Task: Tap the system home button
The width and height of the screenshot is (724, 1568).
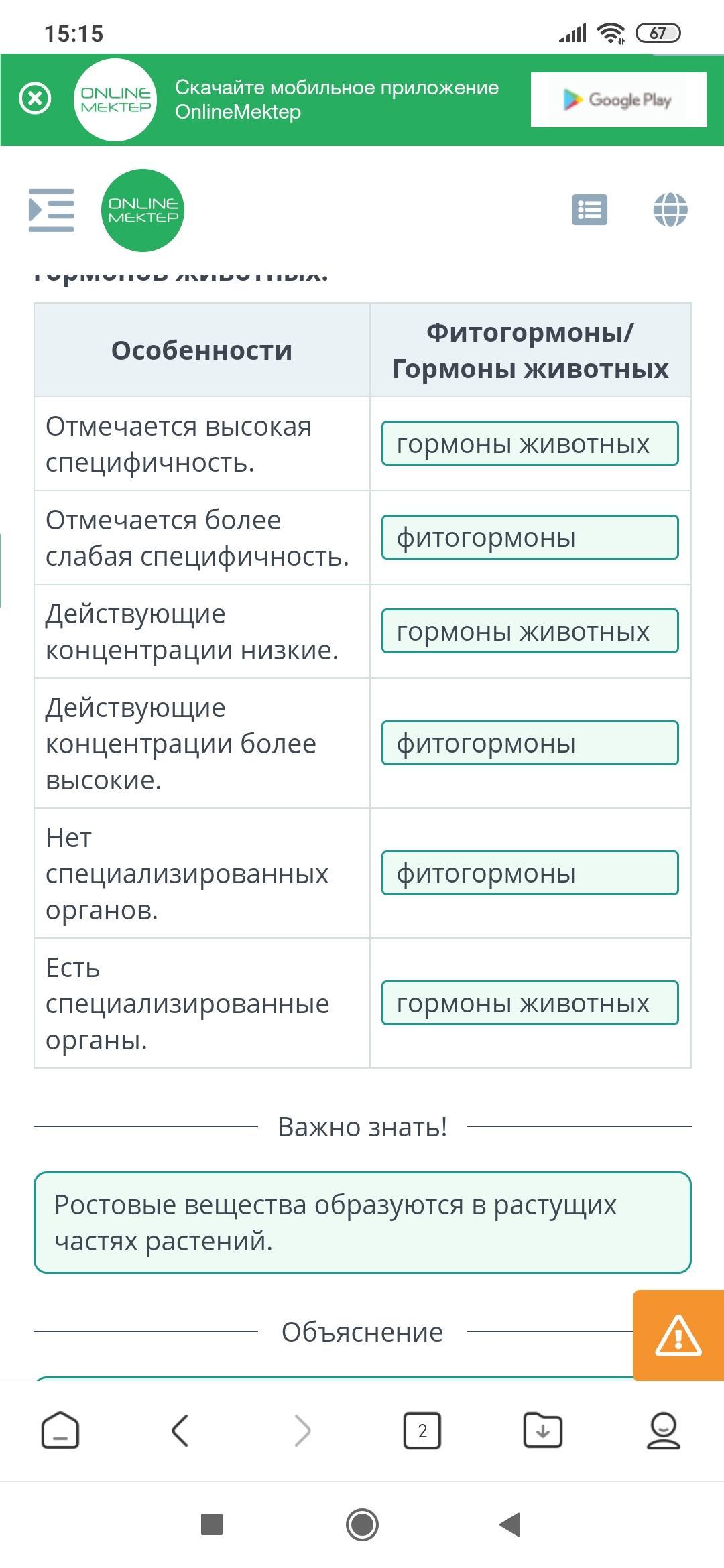Action: pos(362,1525)
